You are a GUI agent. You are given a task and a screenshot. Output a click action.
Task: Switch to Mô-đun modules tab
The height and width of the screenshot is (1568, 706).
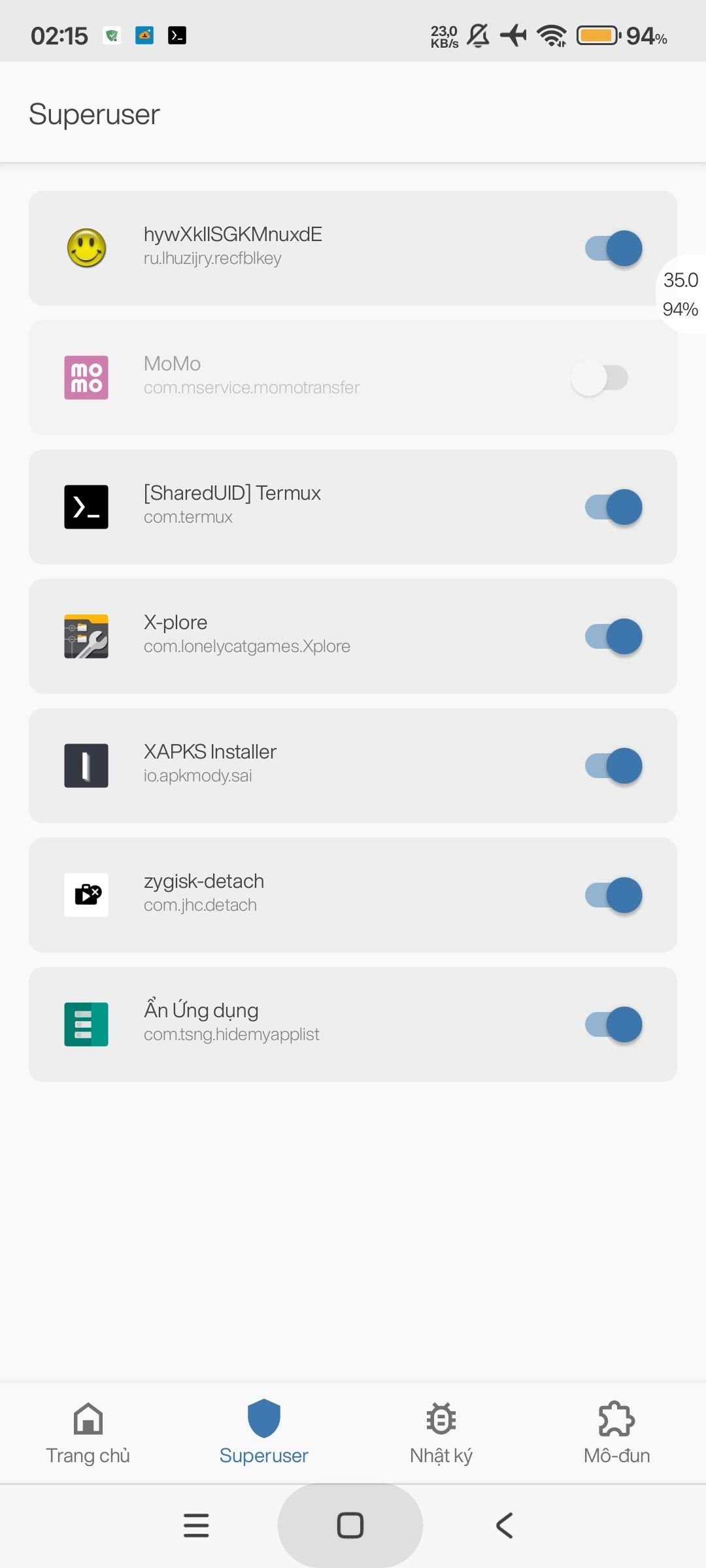click(x=617, y=1432)
